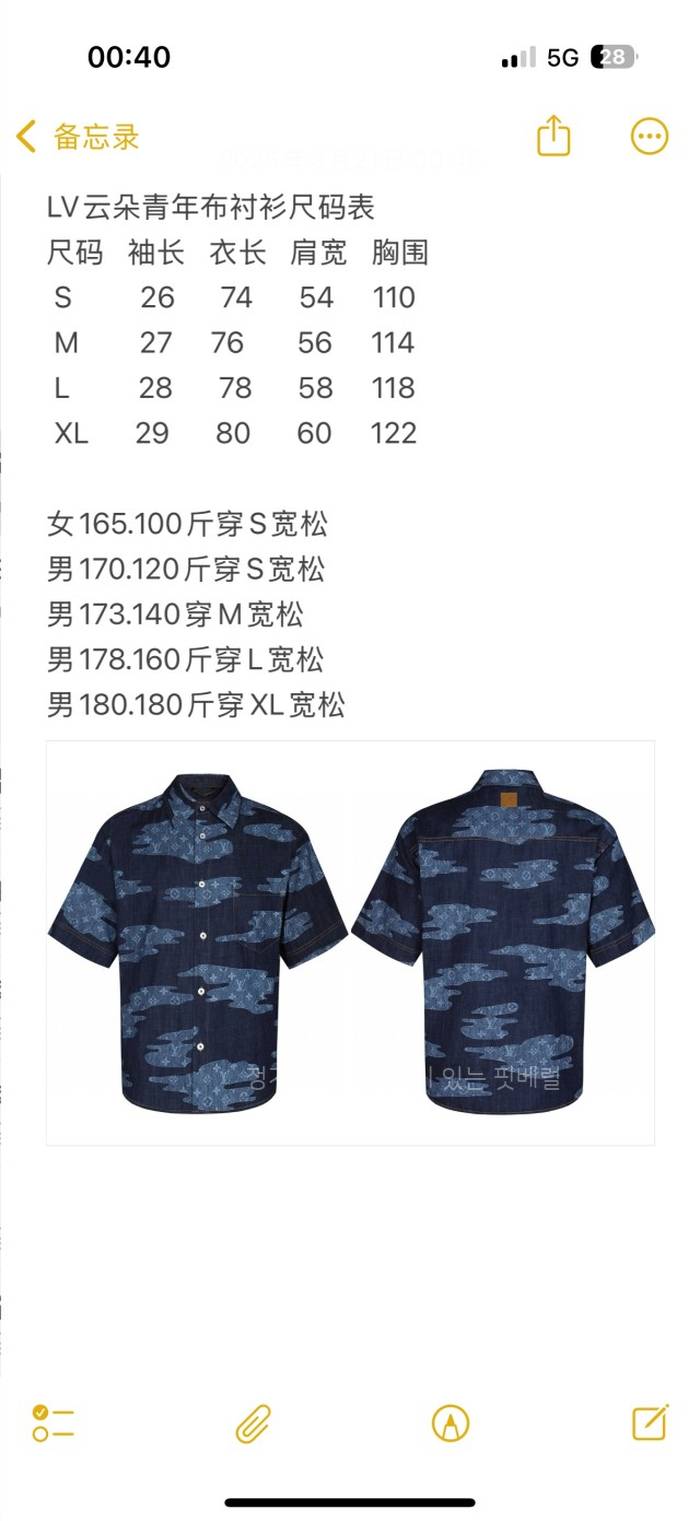The height and width of the screenshot is (1521, 700).
Task: Attach a file with the paperclip
Action: click(x=253, y=1422)
